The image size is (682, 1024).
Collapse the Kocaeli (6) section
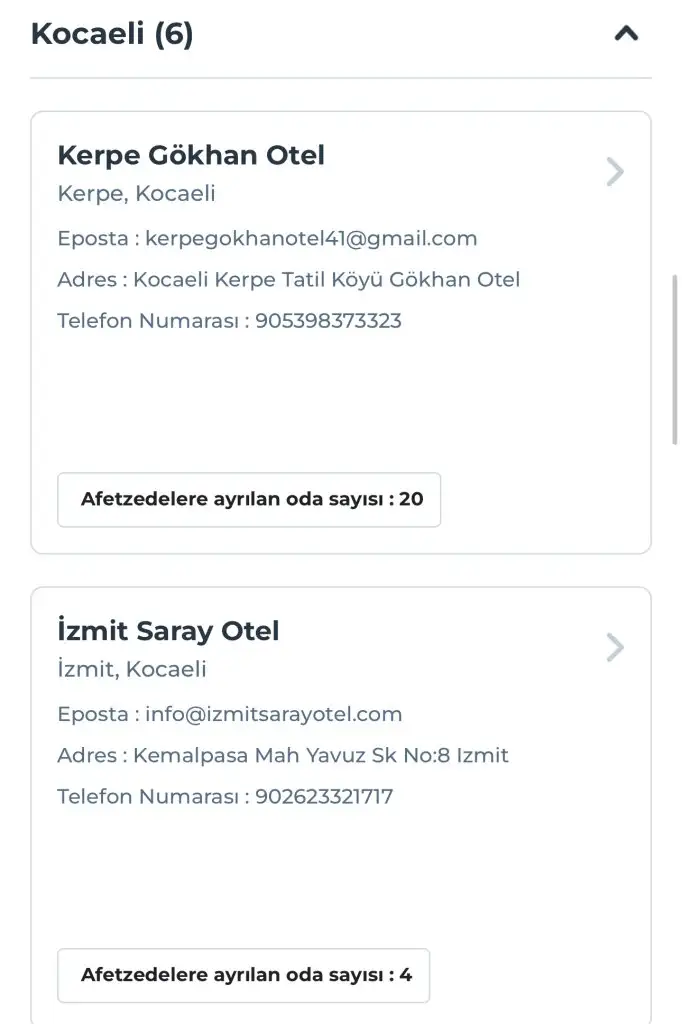coord(626,34)
